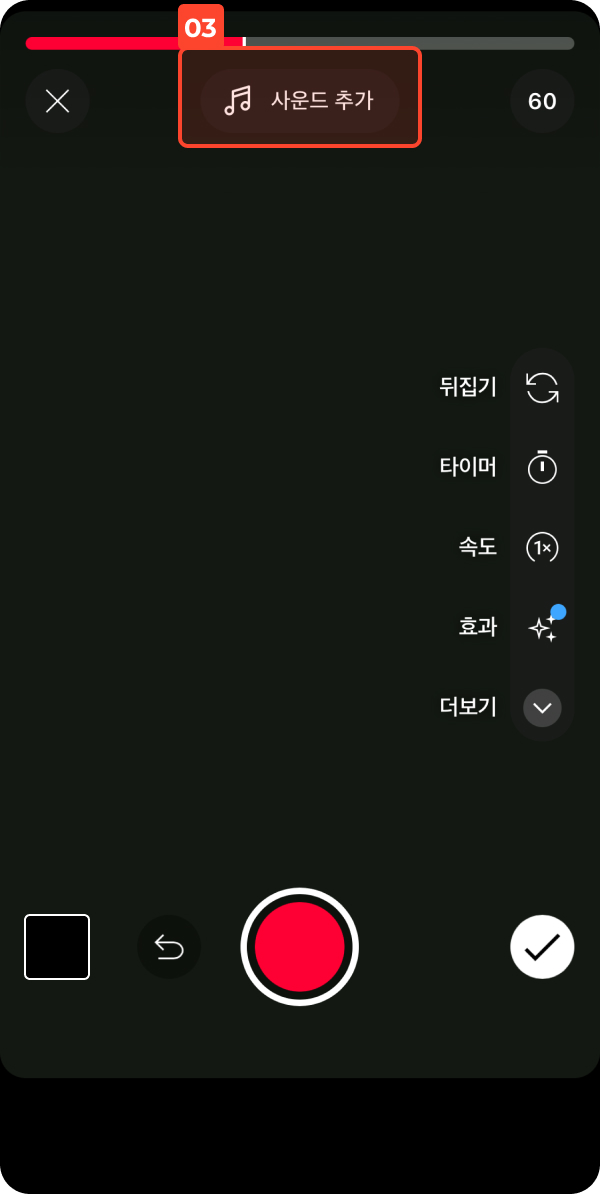
Task: Tap the 사운드 추가 button
Action: (x=300, y=101)
